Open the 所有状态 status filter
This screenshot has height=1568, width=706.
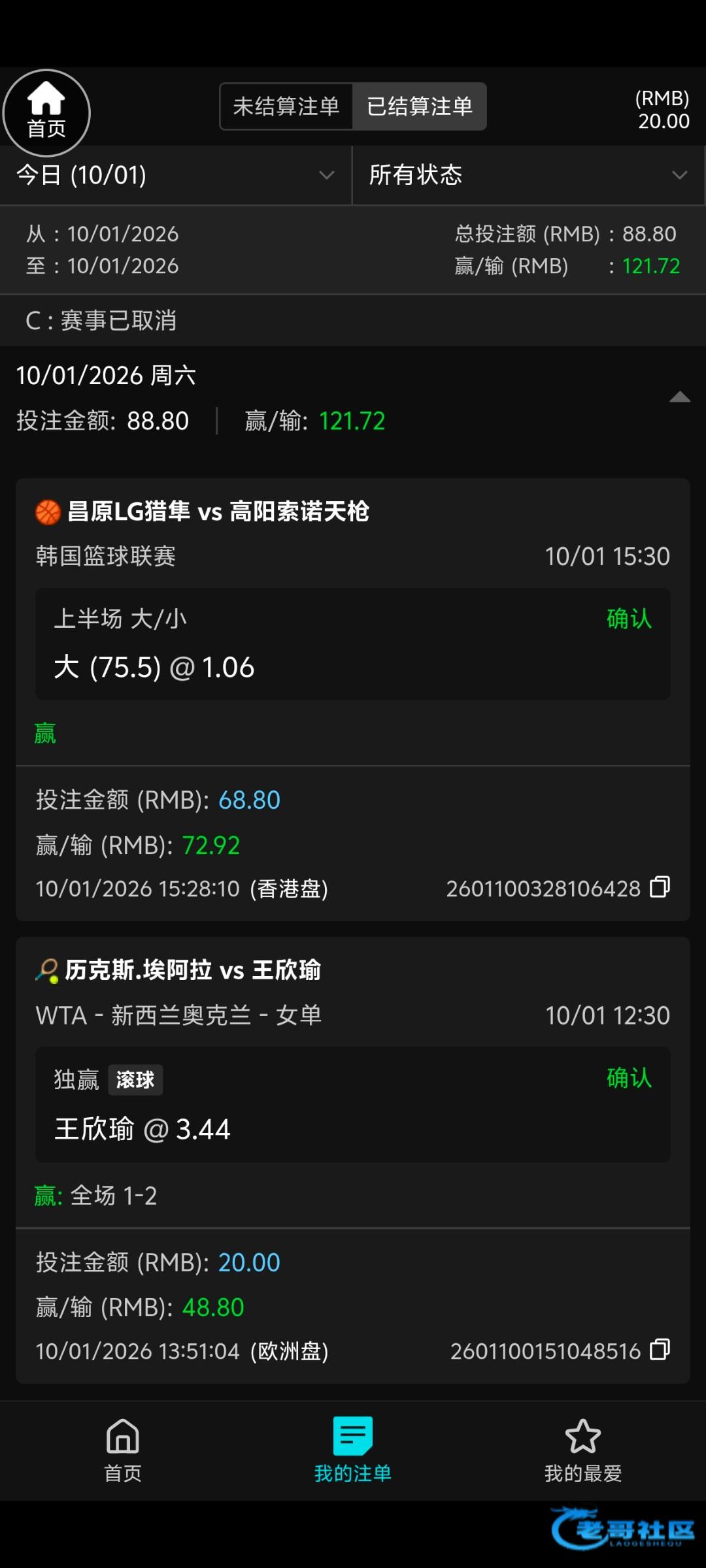point(528,175)
